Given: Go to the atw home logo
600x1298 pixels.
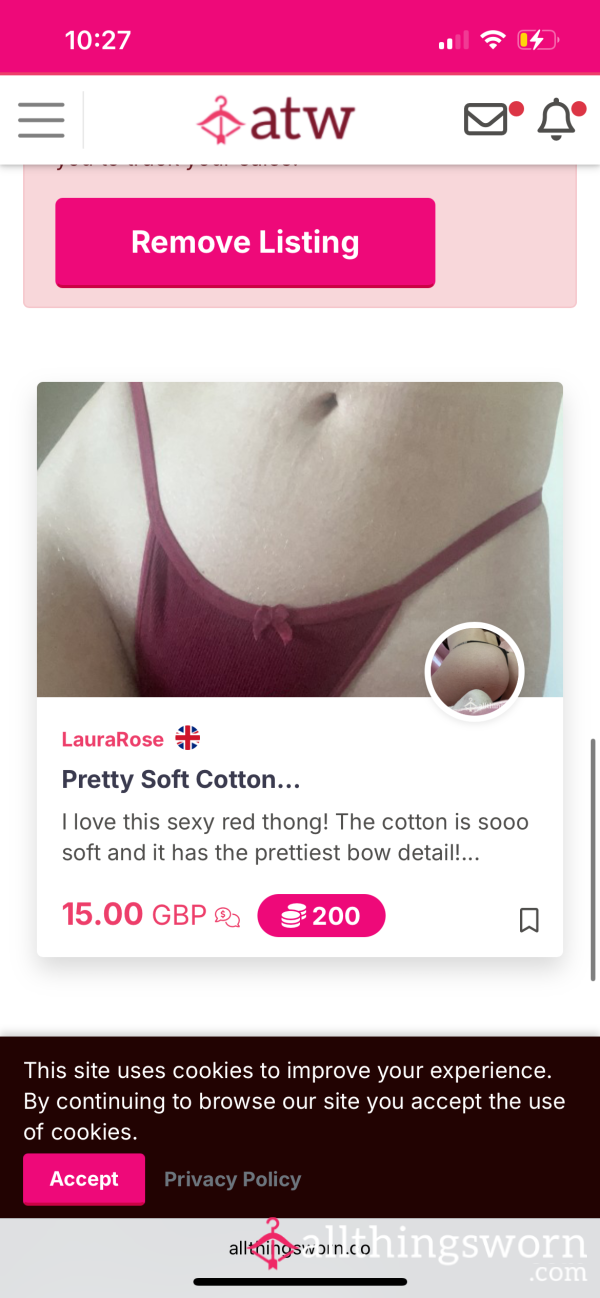Looking at the screenshot, I should pyautogui.click(x=275, y=120).
